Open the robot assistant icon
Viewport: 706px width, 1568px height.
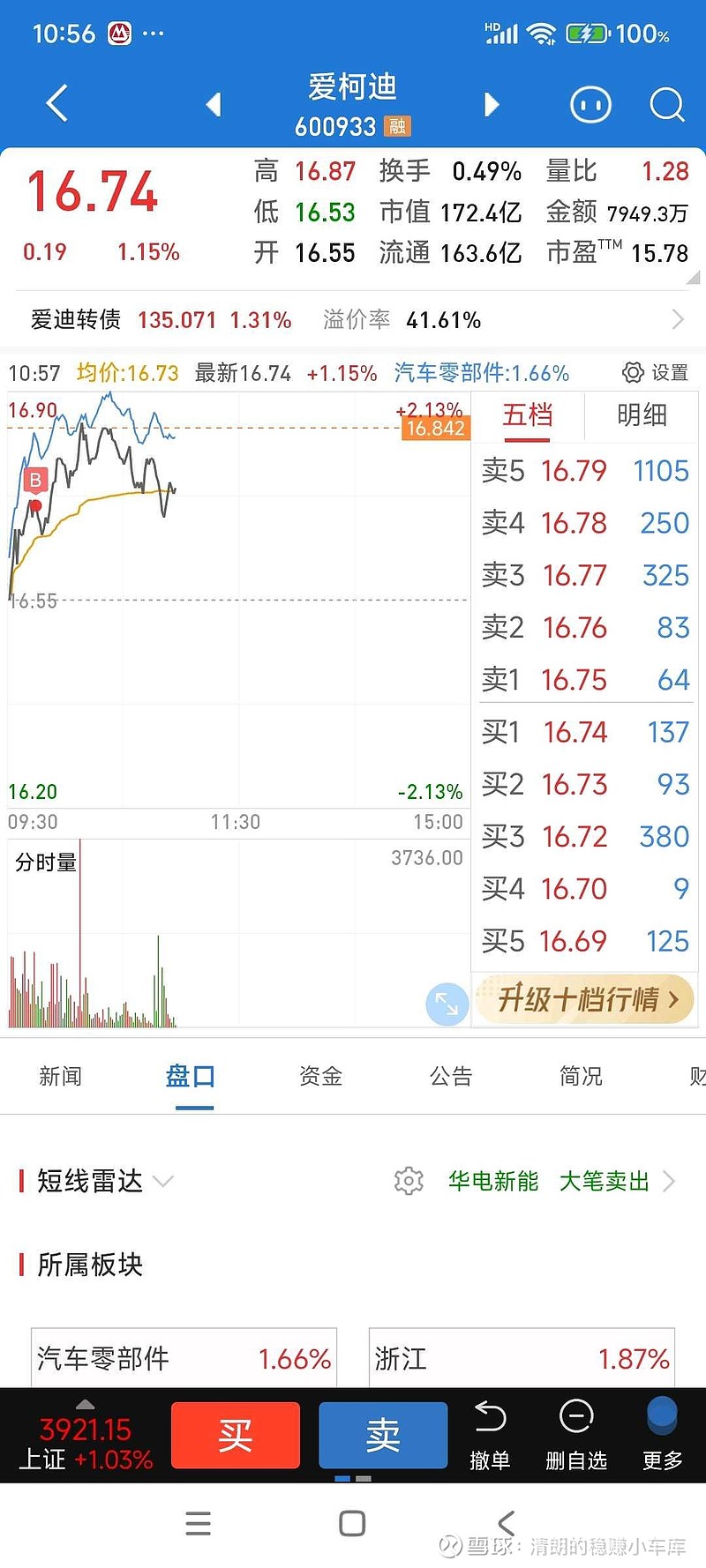590,105
